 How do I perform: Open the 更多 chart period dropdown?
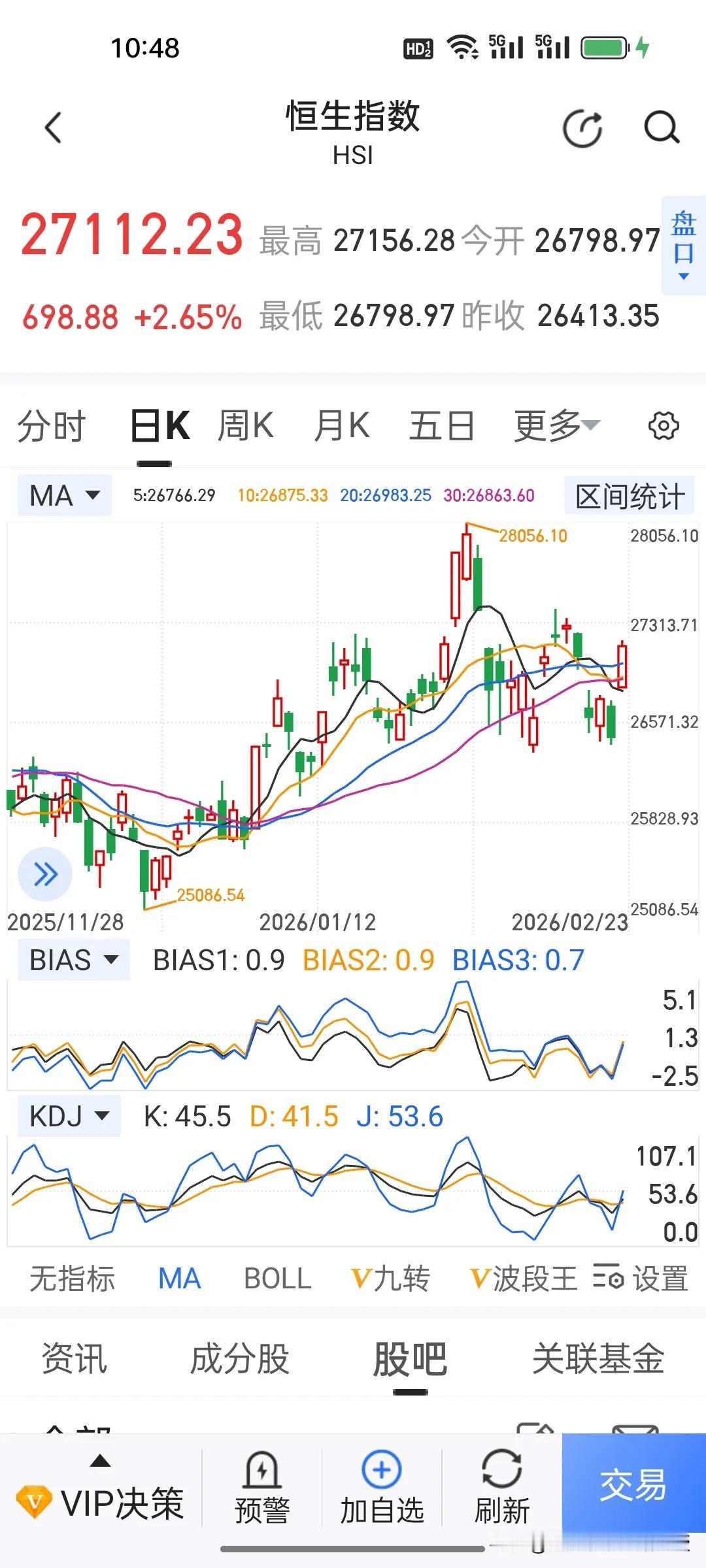(556, 424)
